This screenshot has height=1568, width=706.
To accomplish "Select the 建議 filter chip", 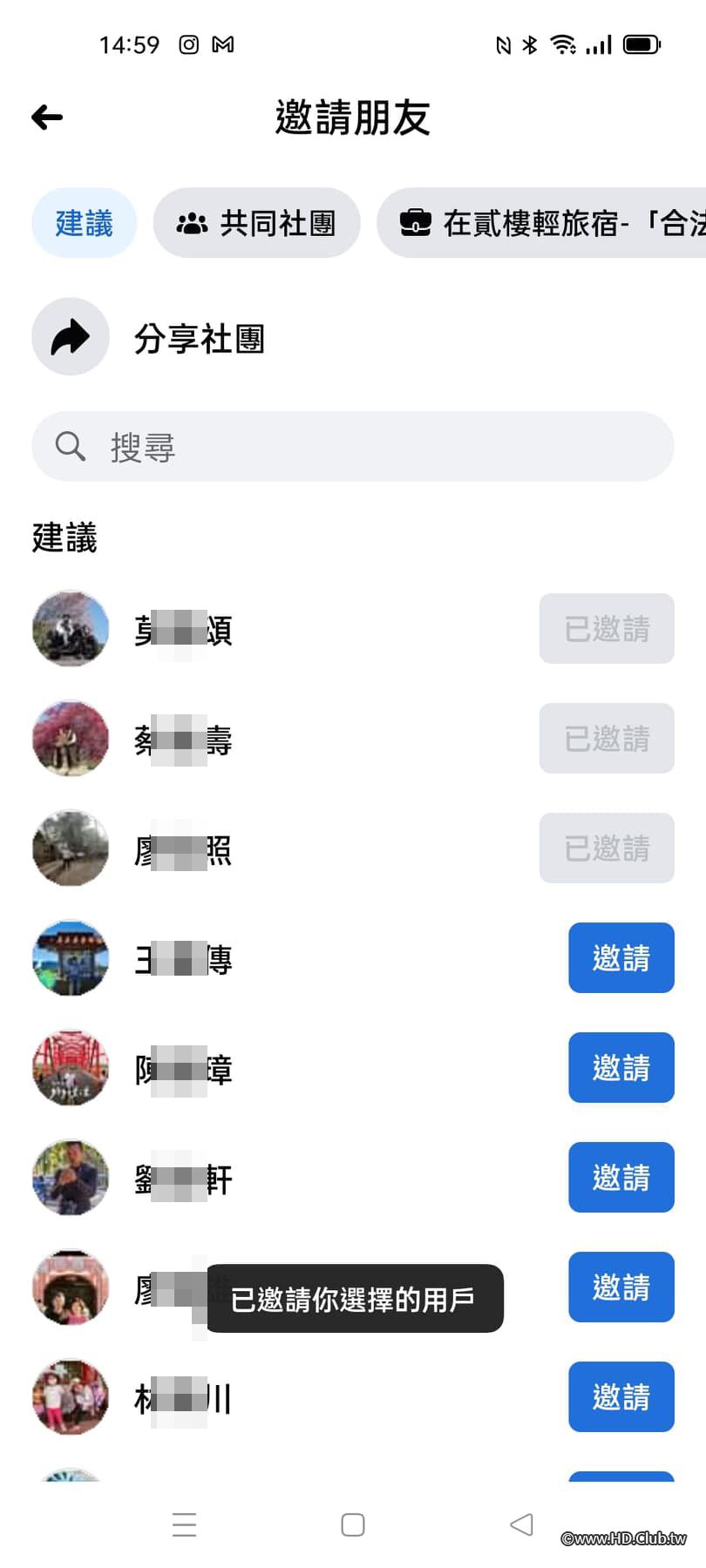I will point(84,223).
